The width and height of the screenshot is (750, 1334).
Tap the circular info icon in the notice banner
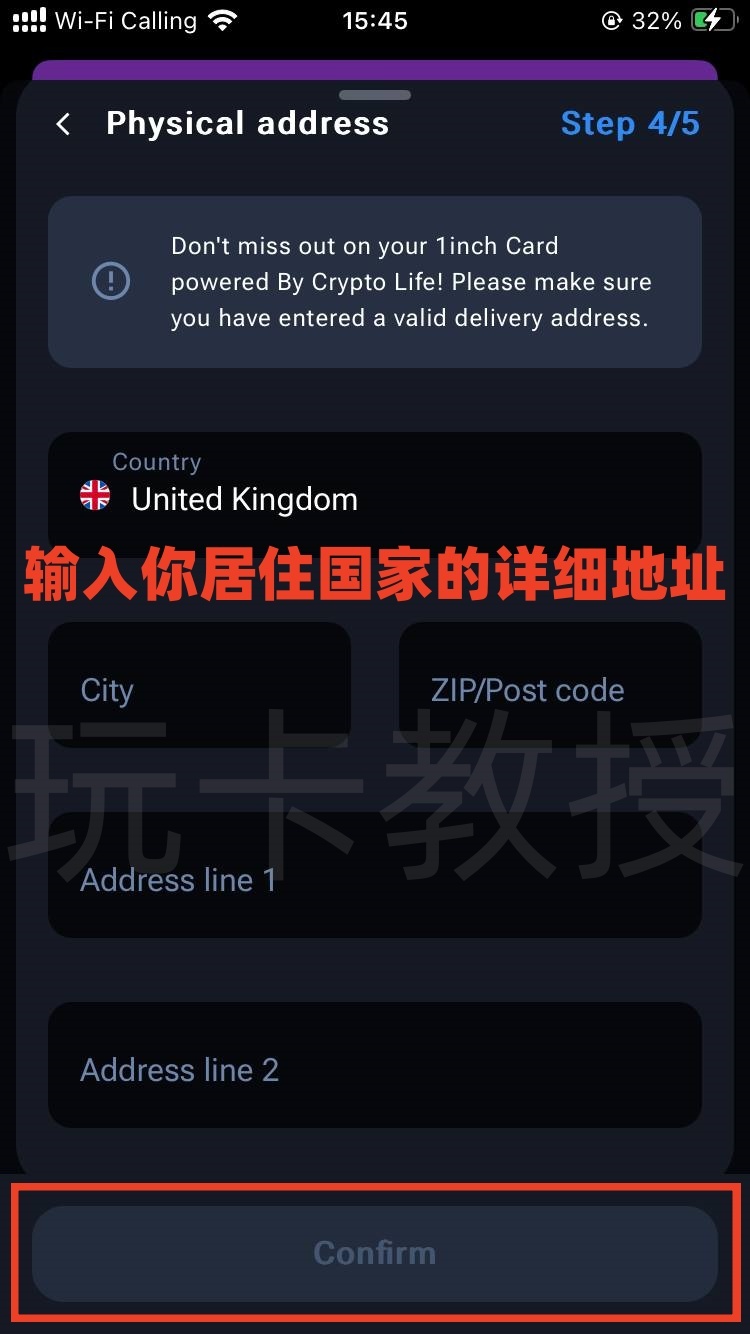pyautogui.click(x=111, y=281)
